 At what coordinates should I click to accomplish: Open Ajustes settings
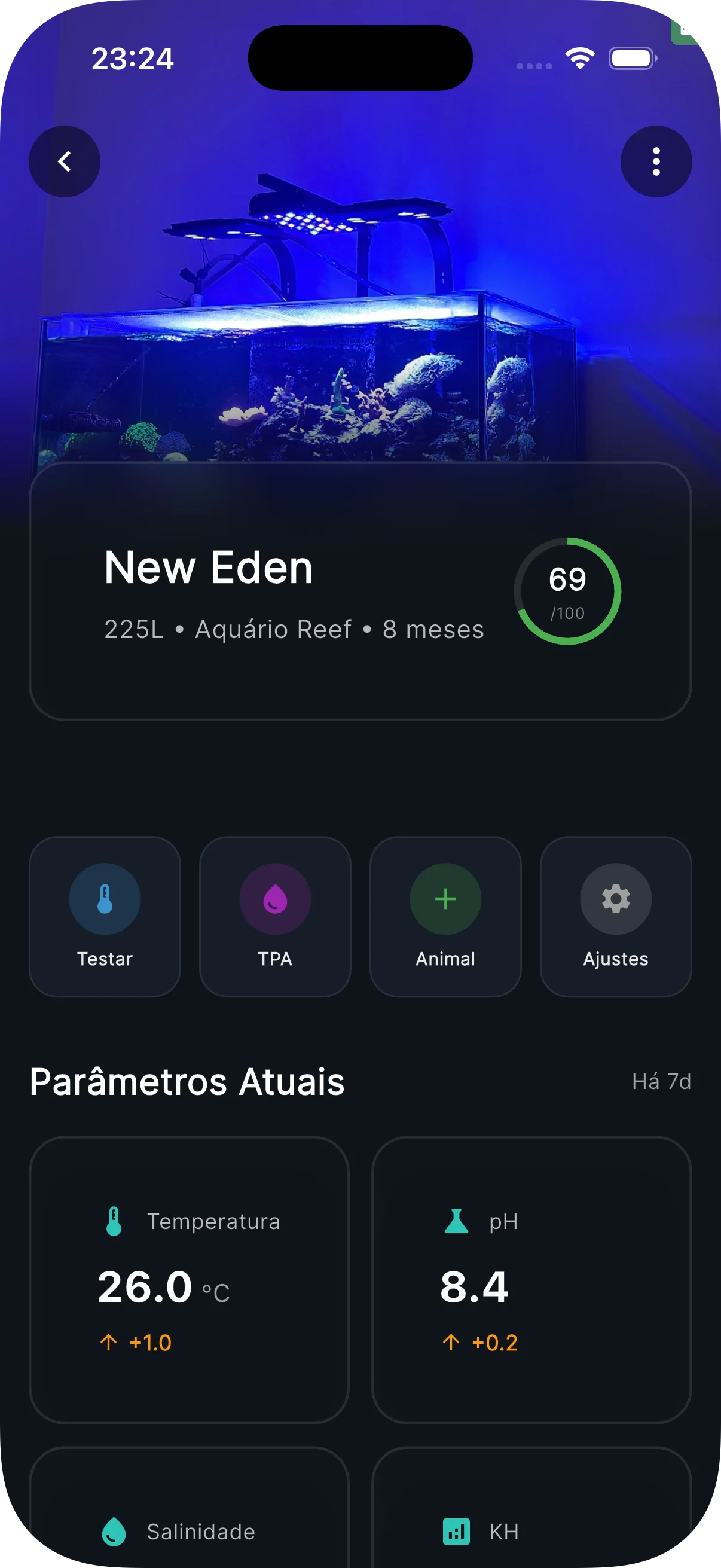click(615, 916)
